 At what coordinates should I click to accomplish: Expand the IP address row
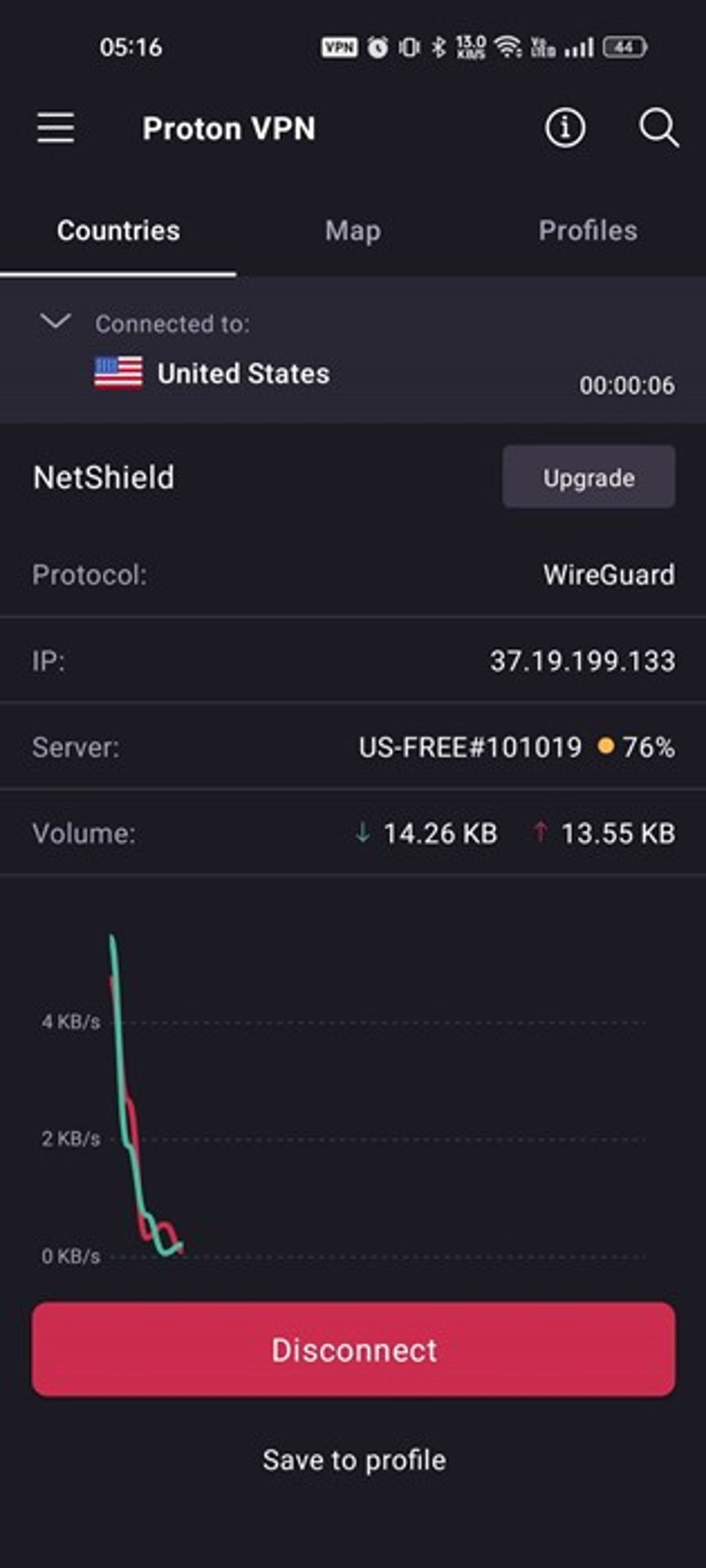354,661
